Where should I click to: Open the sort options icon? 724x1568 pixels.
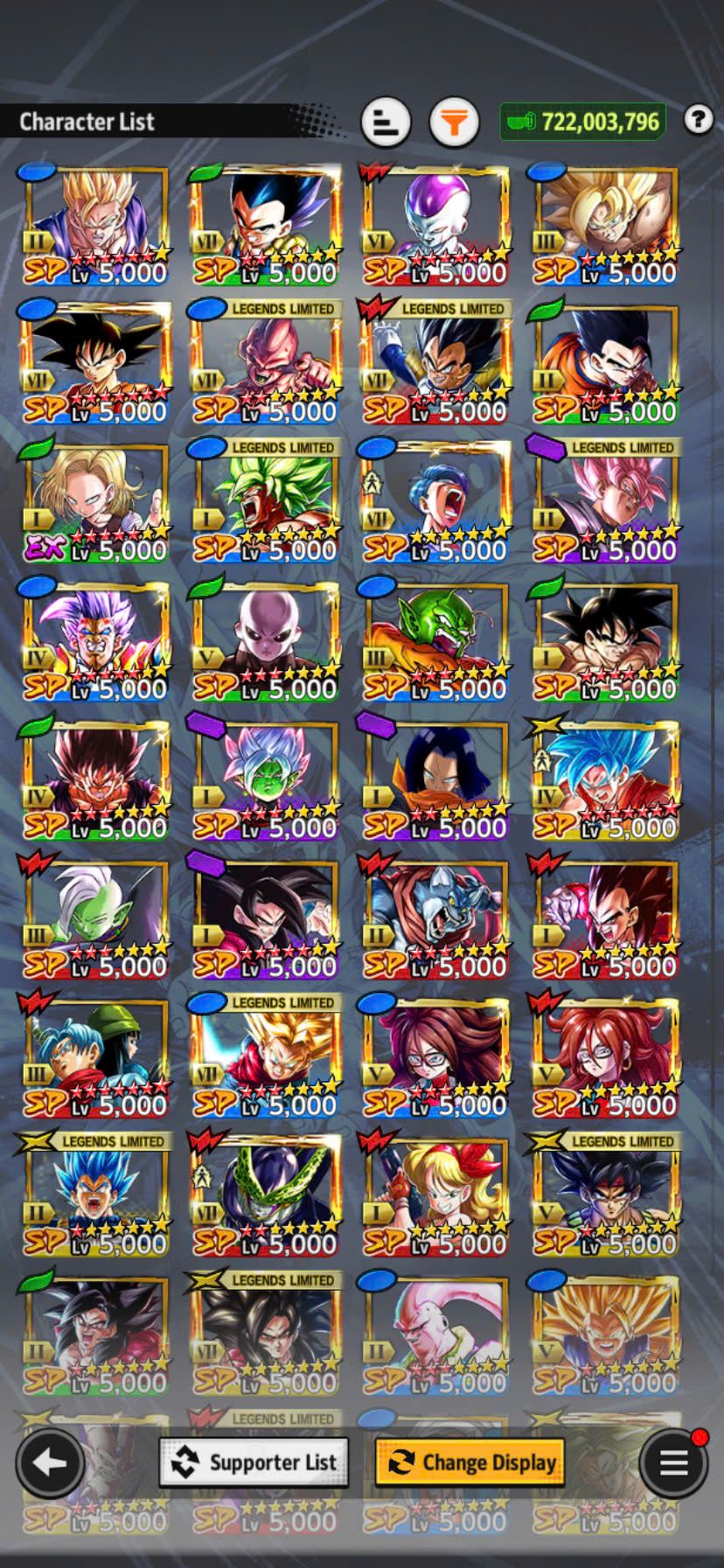386,122
